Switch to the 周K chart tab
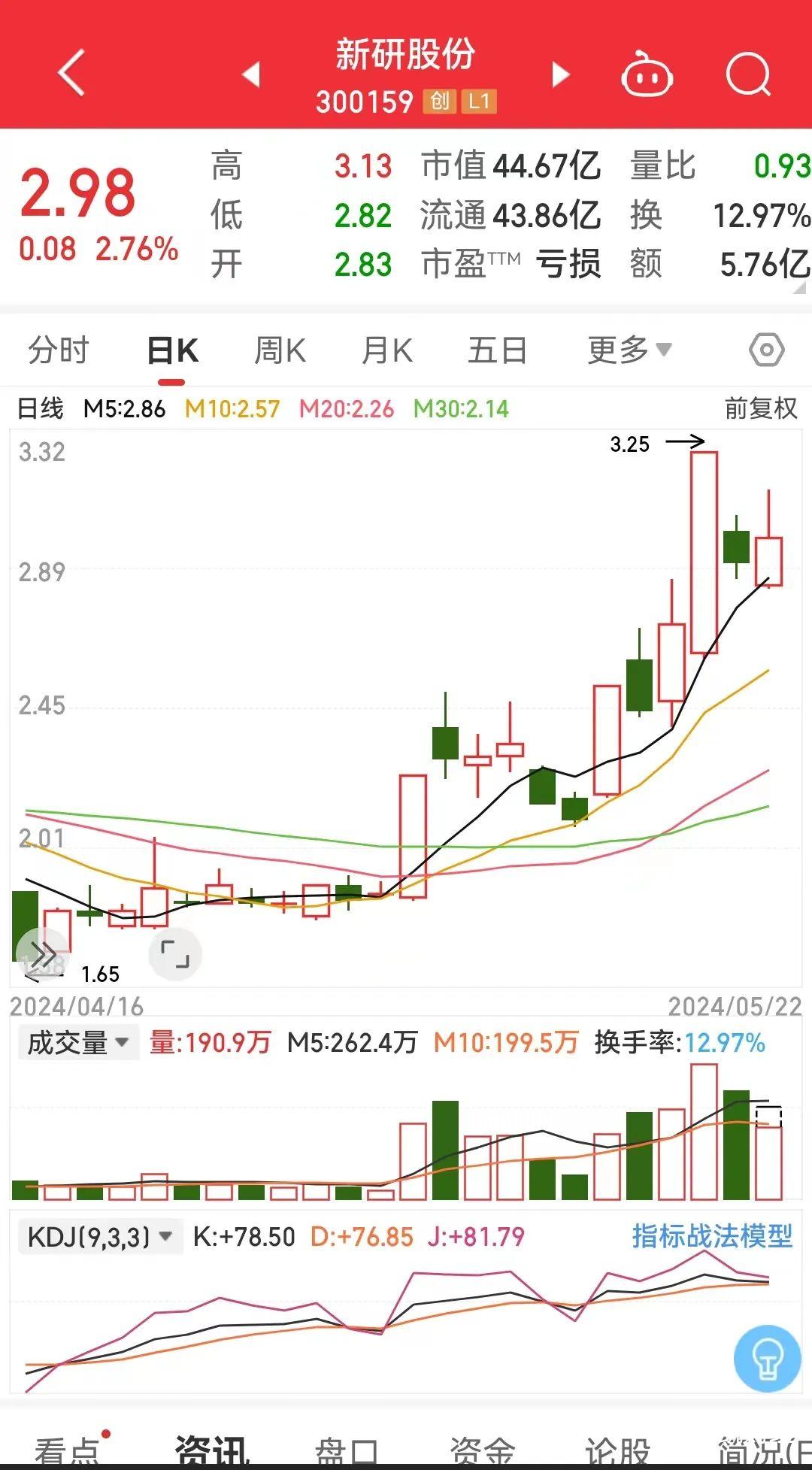This screenshot has width=812, height=1470. (280, 350)
